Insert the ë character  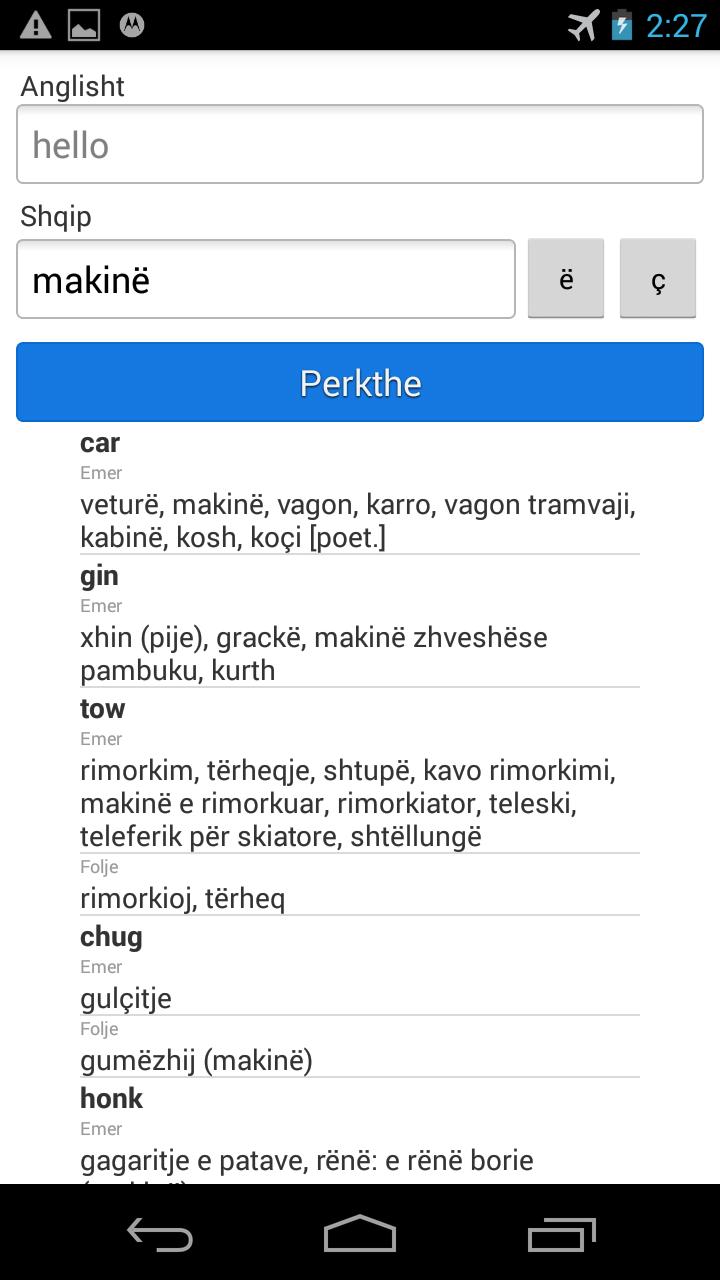[566, 279]
